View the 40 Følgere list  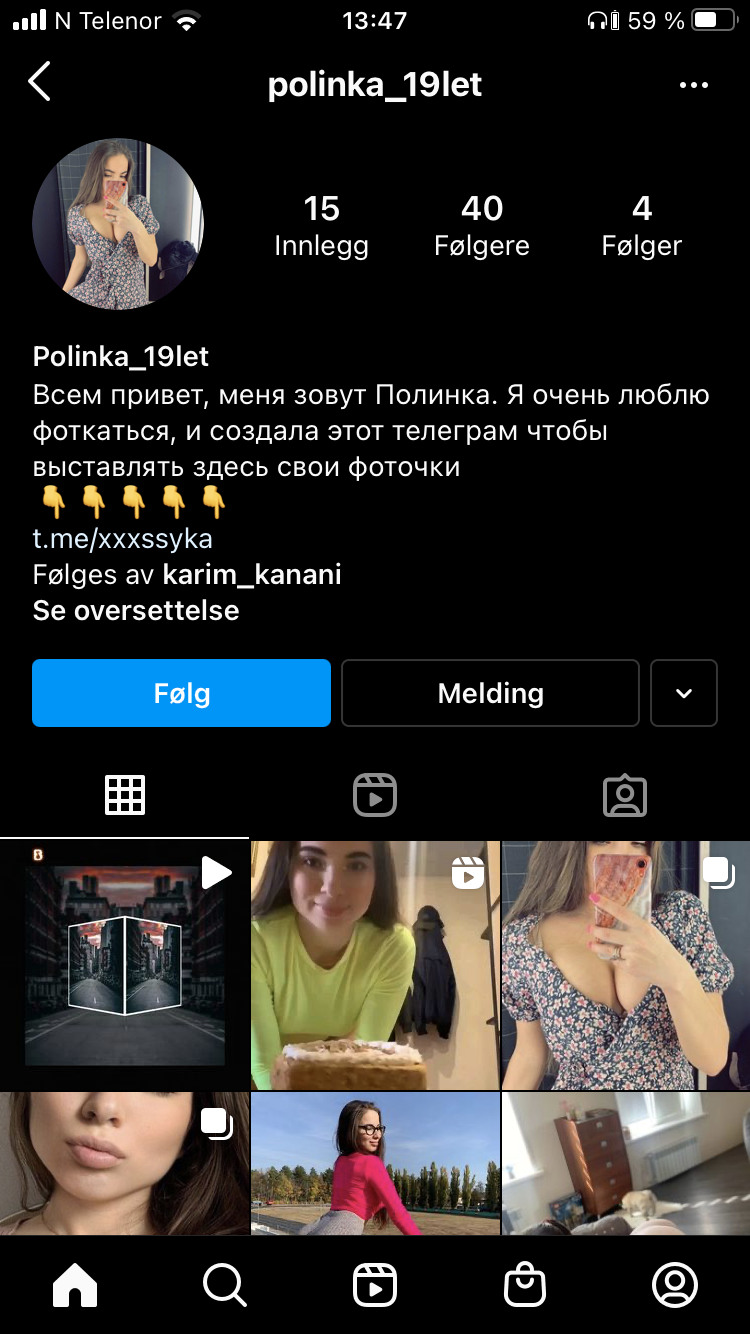482,226
